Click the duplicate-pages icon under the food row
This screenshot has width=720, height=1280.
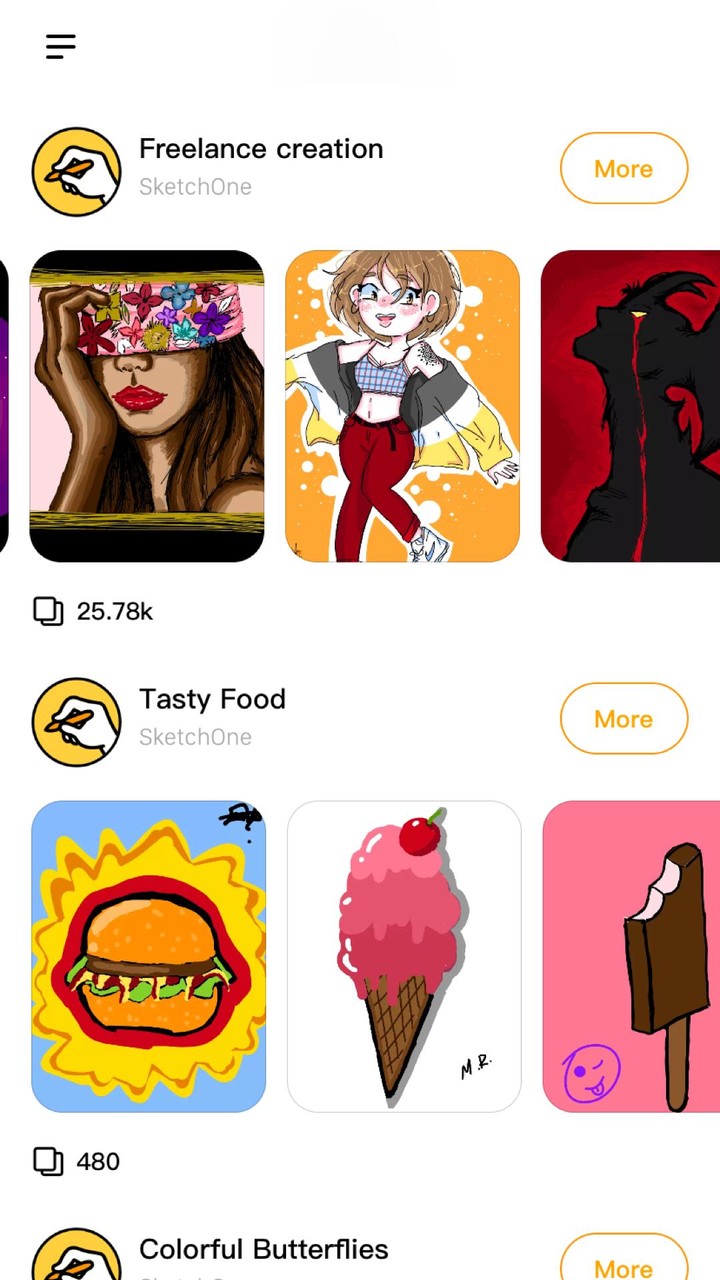point(47,1161)
